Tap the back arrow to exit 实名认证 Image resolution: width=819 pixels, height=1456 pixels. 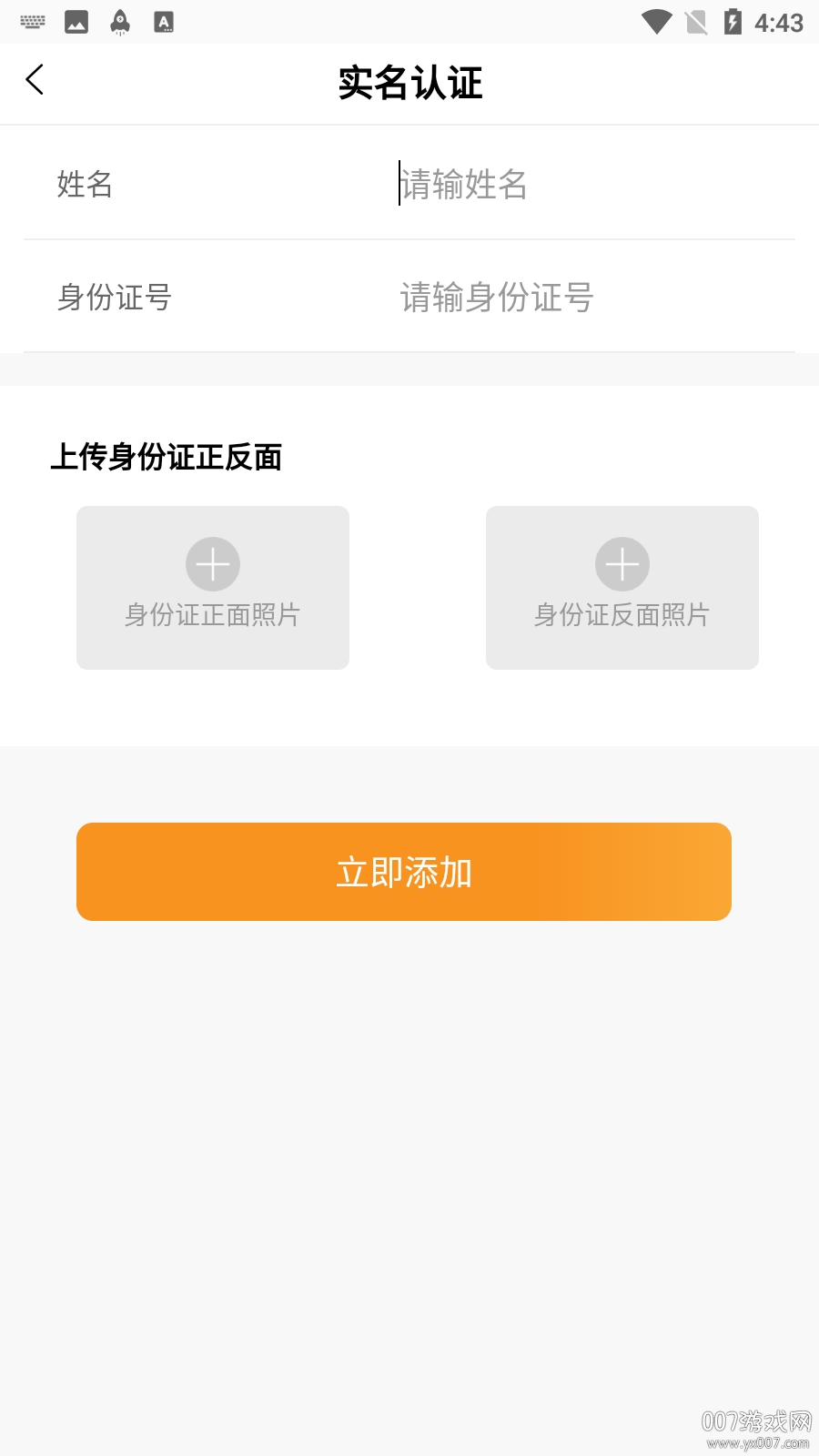coord(35,80)
